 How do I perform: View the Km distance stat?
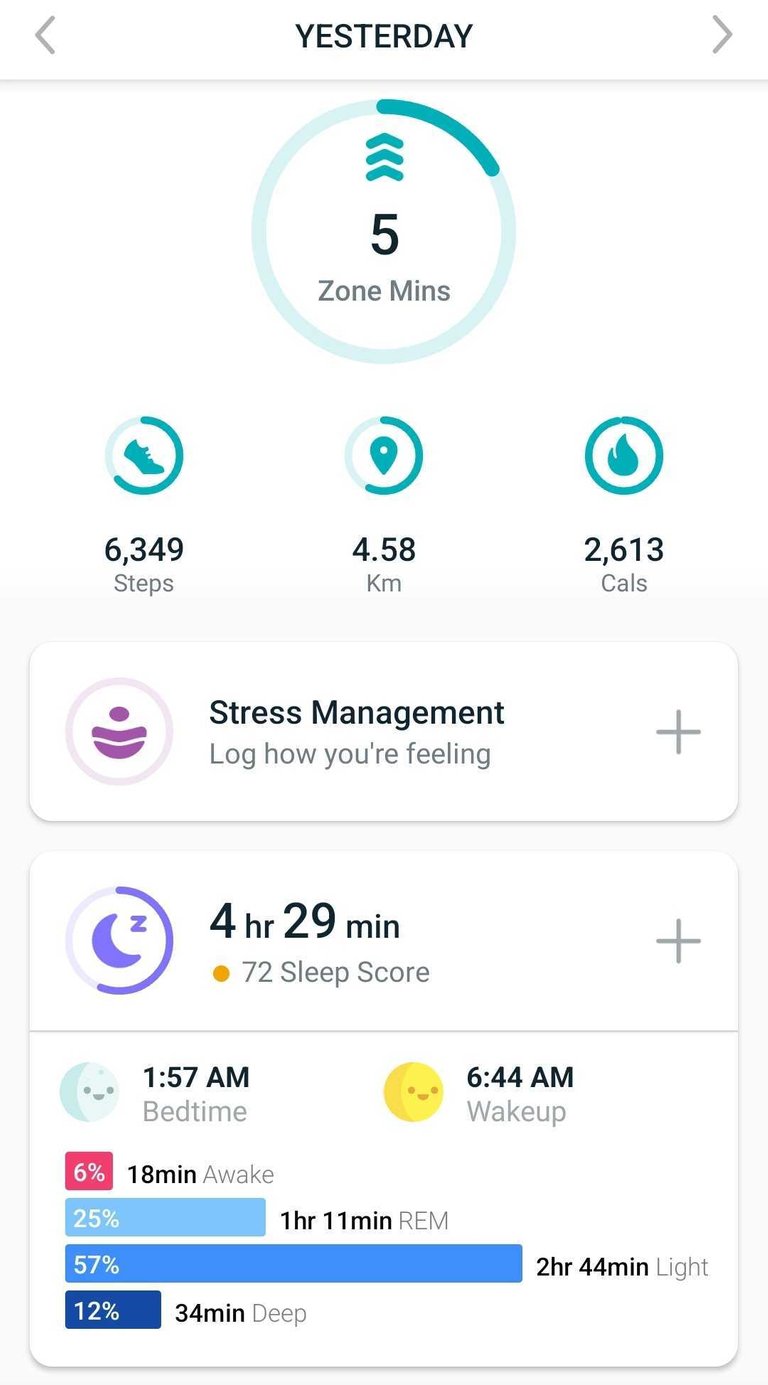384,505
